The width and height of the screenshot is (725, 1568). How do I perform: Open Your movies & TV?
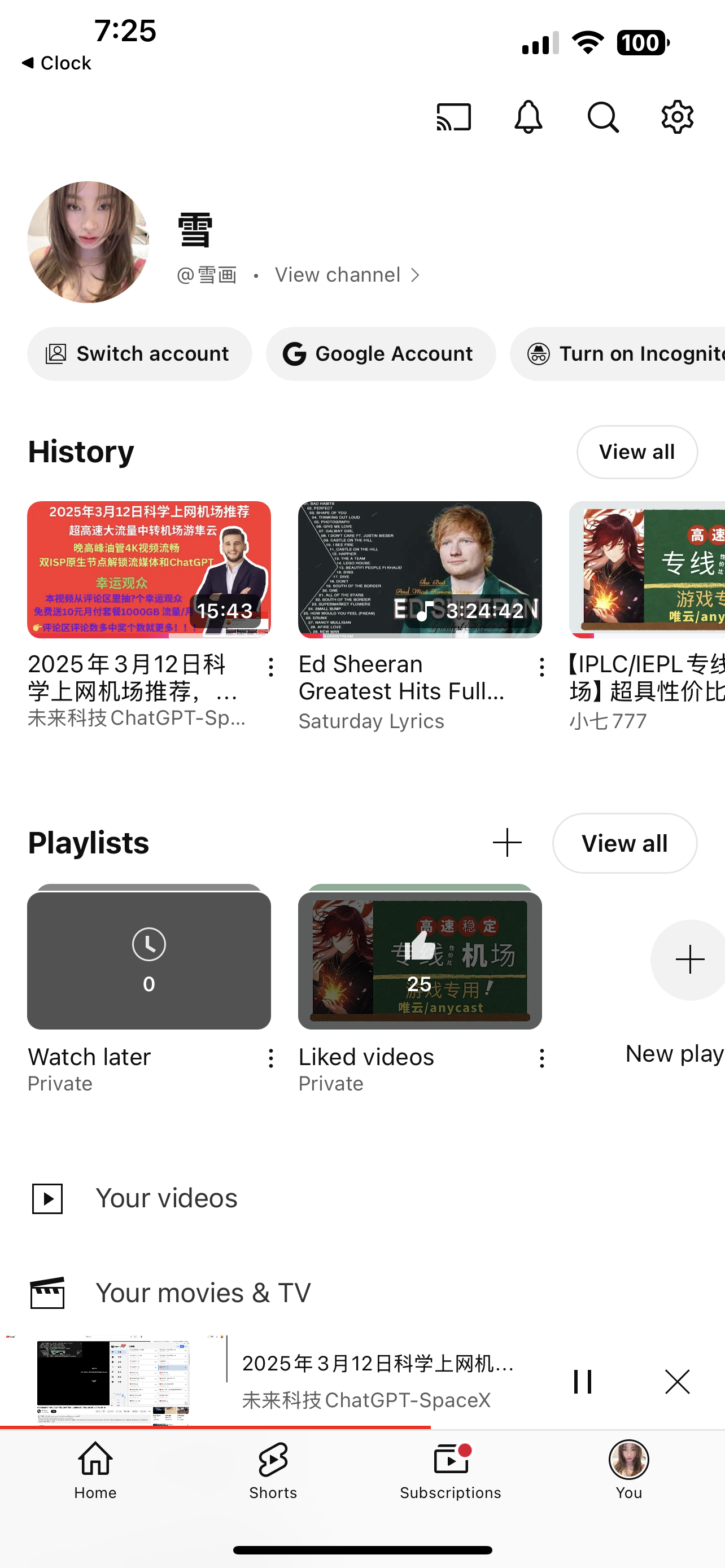pos(203,1293)
